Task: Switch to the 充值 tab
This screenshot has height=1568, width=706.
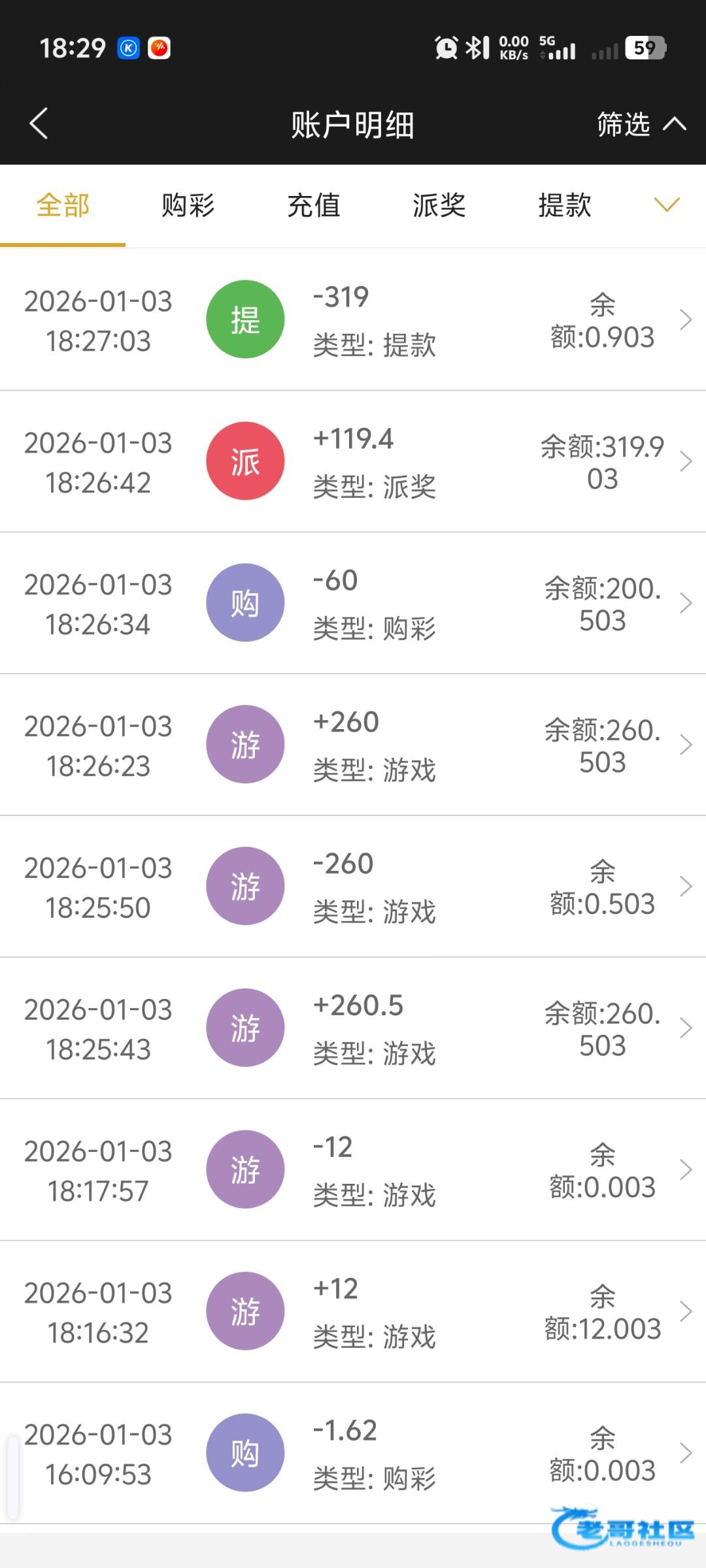Action: click(x=314, y=206)
